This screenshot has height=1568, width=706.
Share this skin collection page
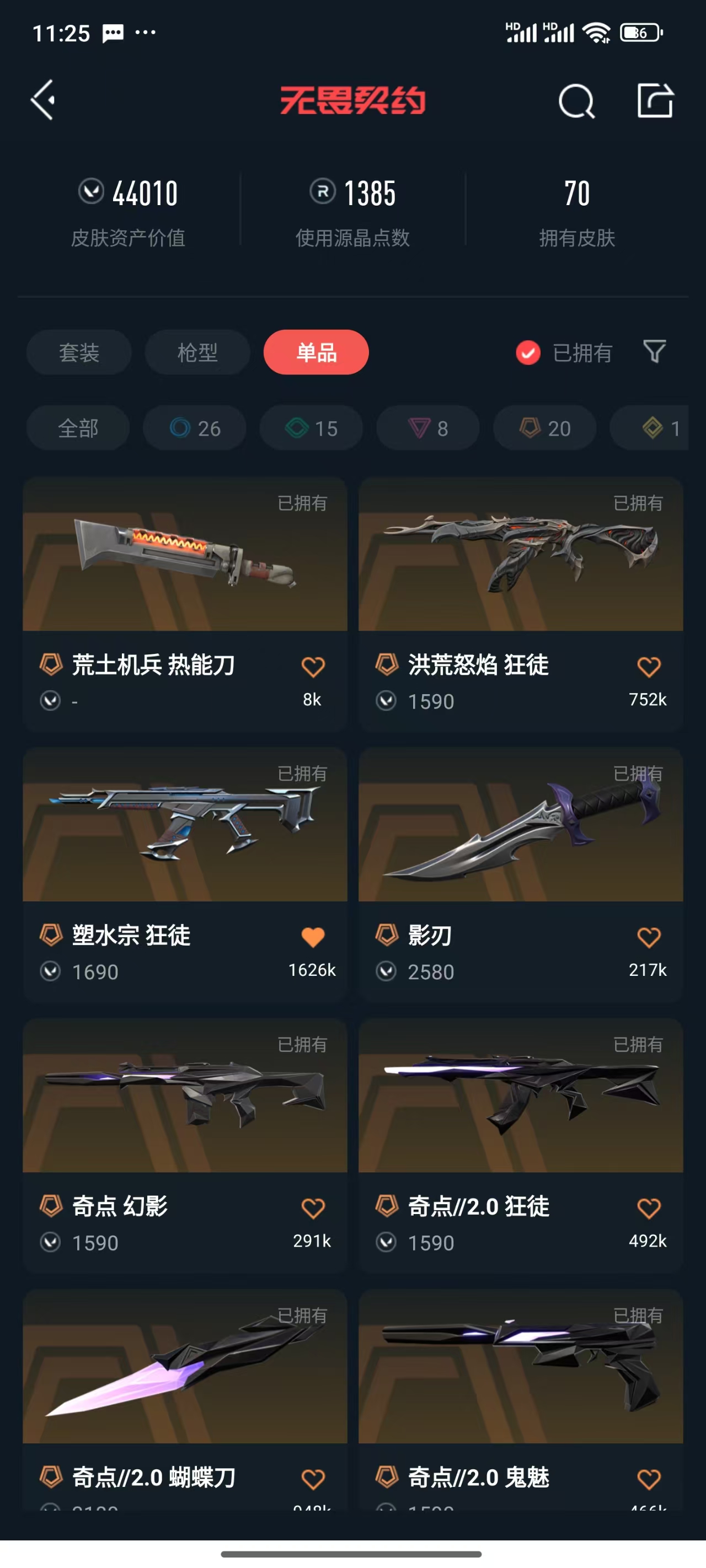(655, 101)
